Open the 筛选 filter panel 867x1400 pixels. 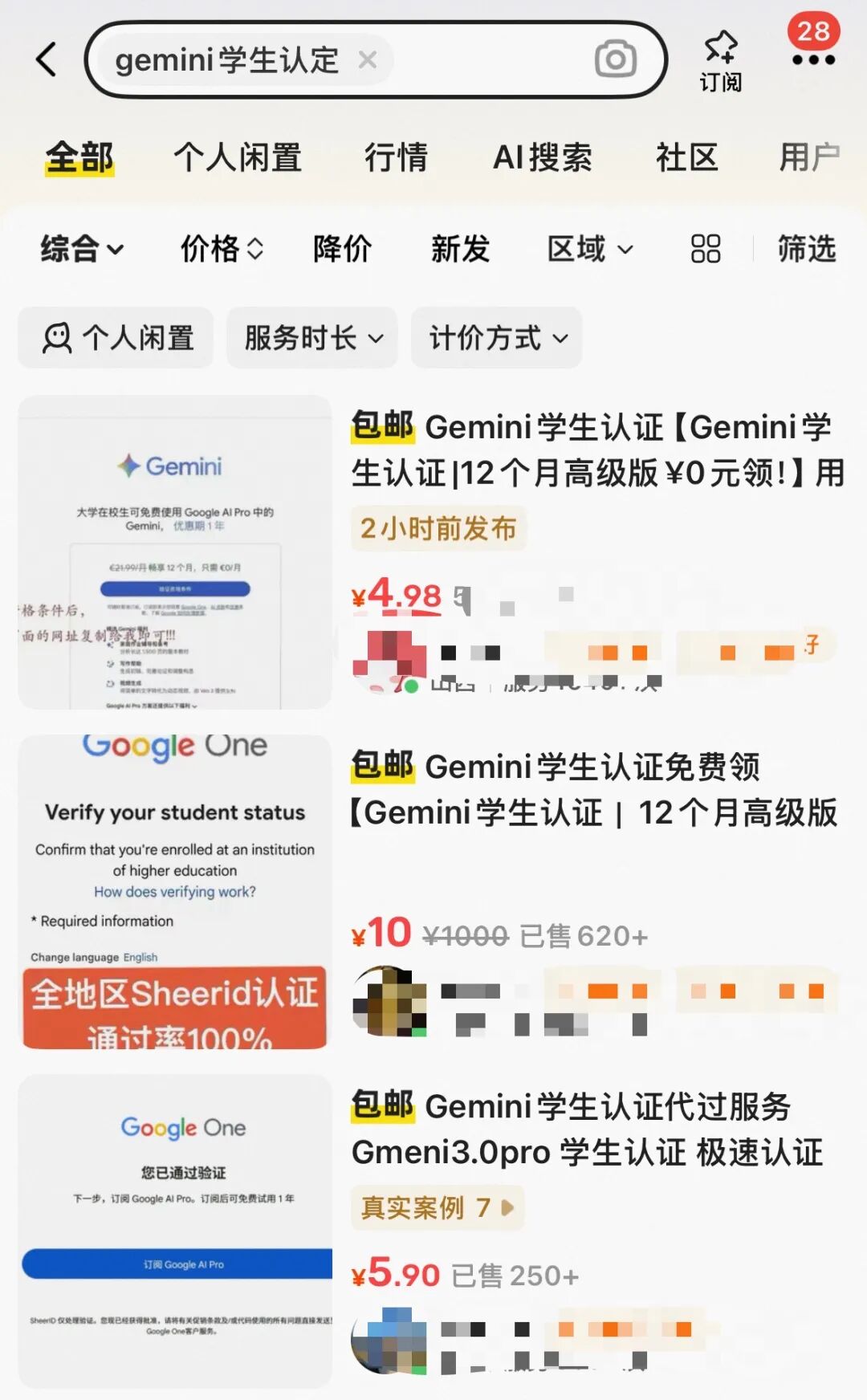coord(806,249)
